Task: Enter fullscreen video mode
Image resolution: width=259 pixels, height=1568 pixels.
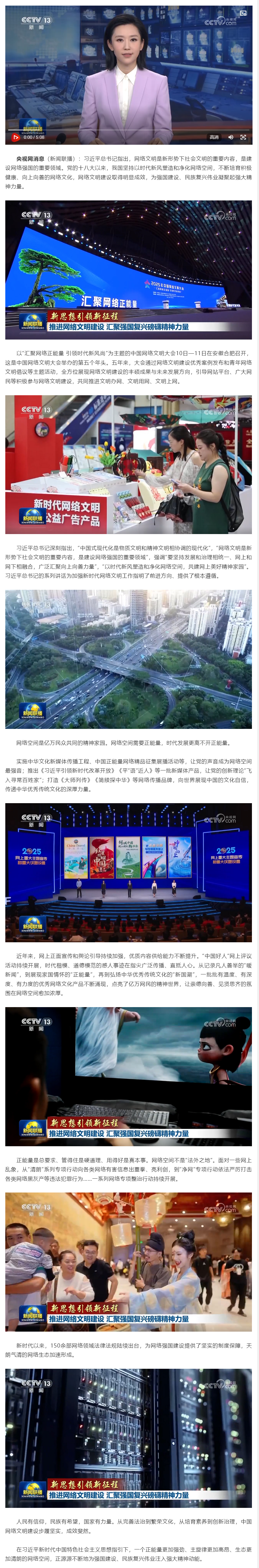Action: 243,138
